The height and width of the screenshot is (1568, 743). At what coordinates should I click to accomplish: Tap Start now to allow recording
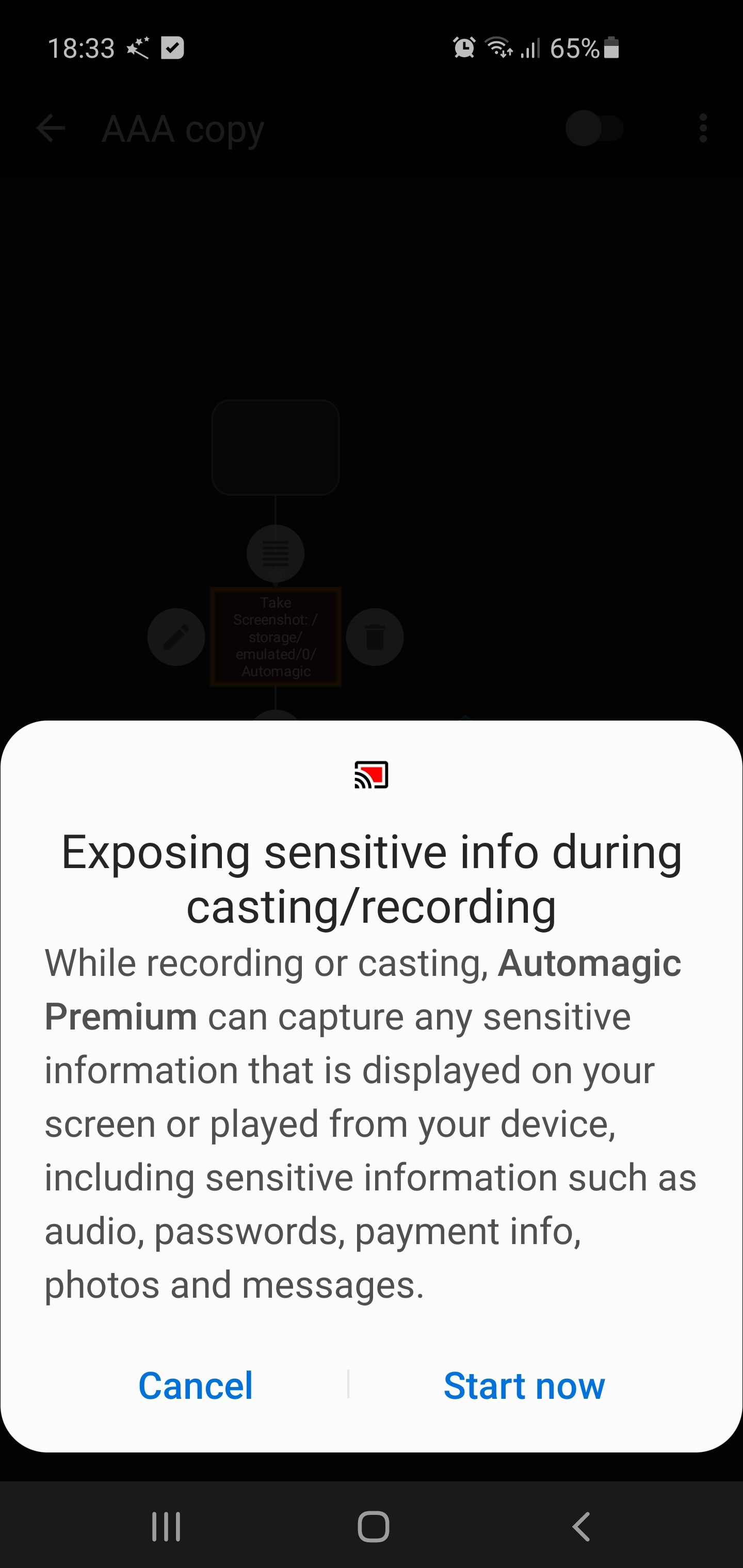tap(524, 1385)
